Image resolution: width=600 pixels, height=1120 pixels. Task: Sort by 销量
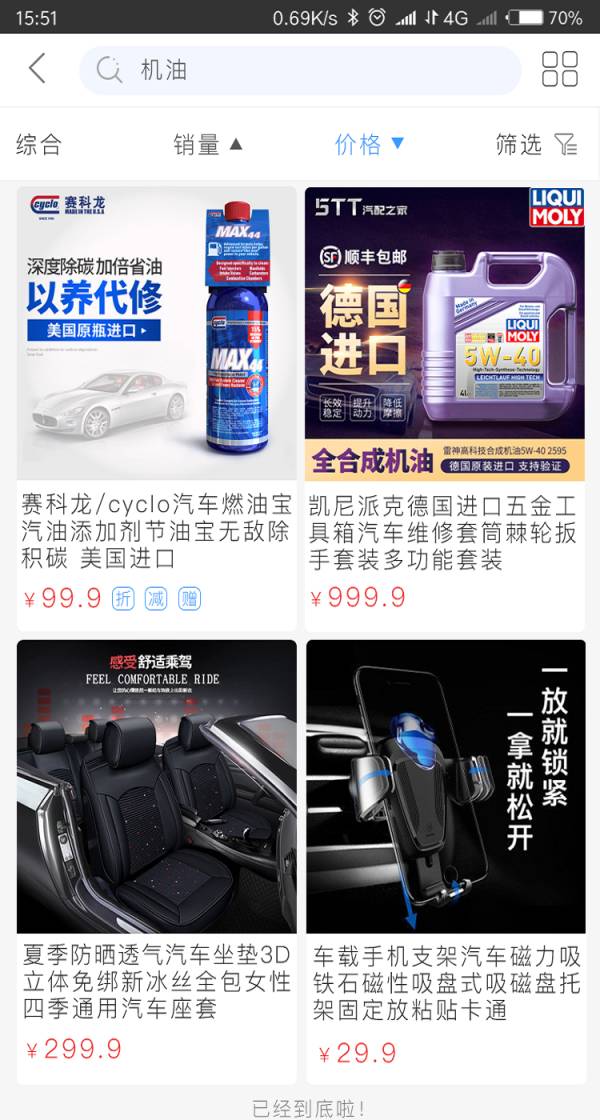click(208, 145)
